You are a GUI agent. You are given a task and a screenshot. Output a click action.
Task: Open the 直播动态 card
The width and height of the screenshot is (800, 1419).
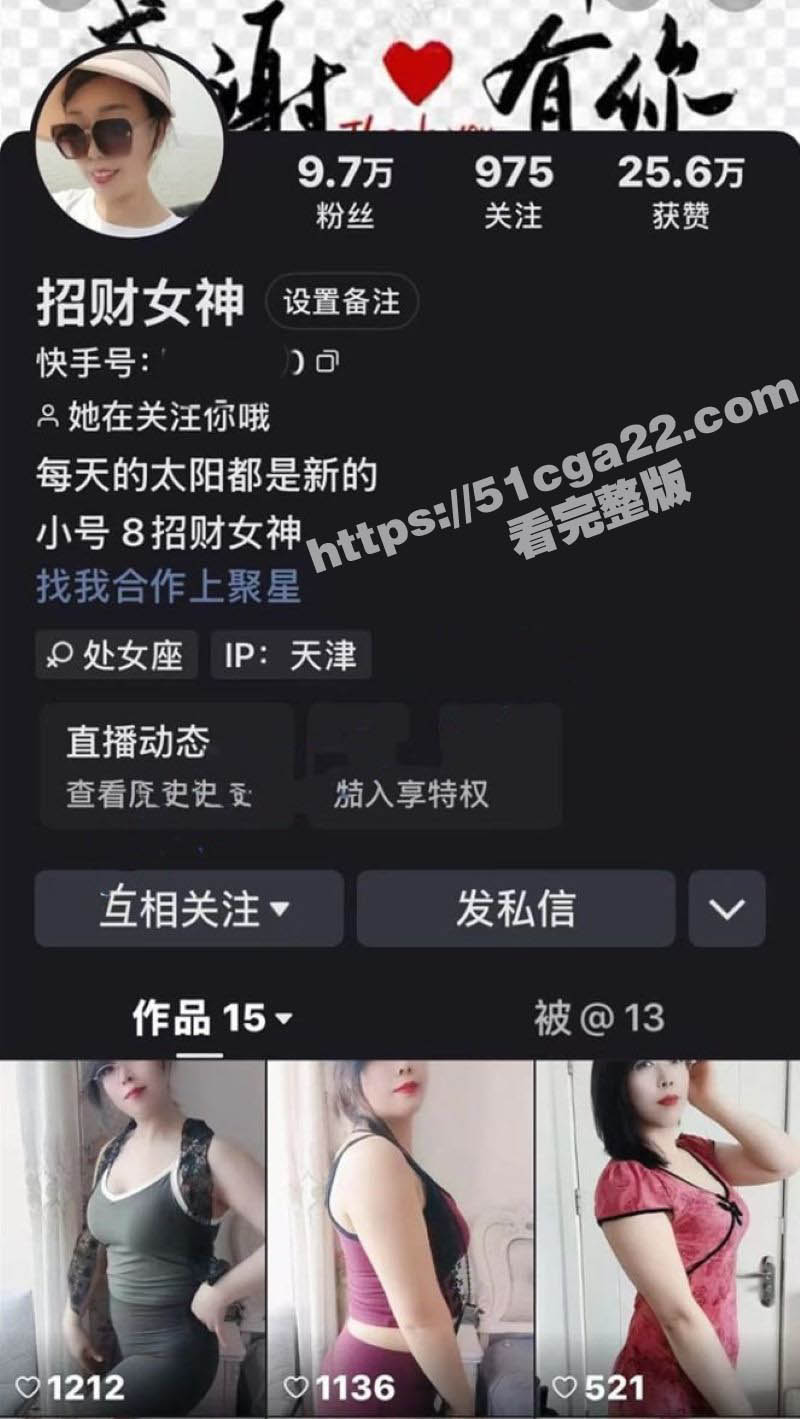pyautogui.click(x=166, y=765)
